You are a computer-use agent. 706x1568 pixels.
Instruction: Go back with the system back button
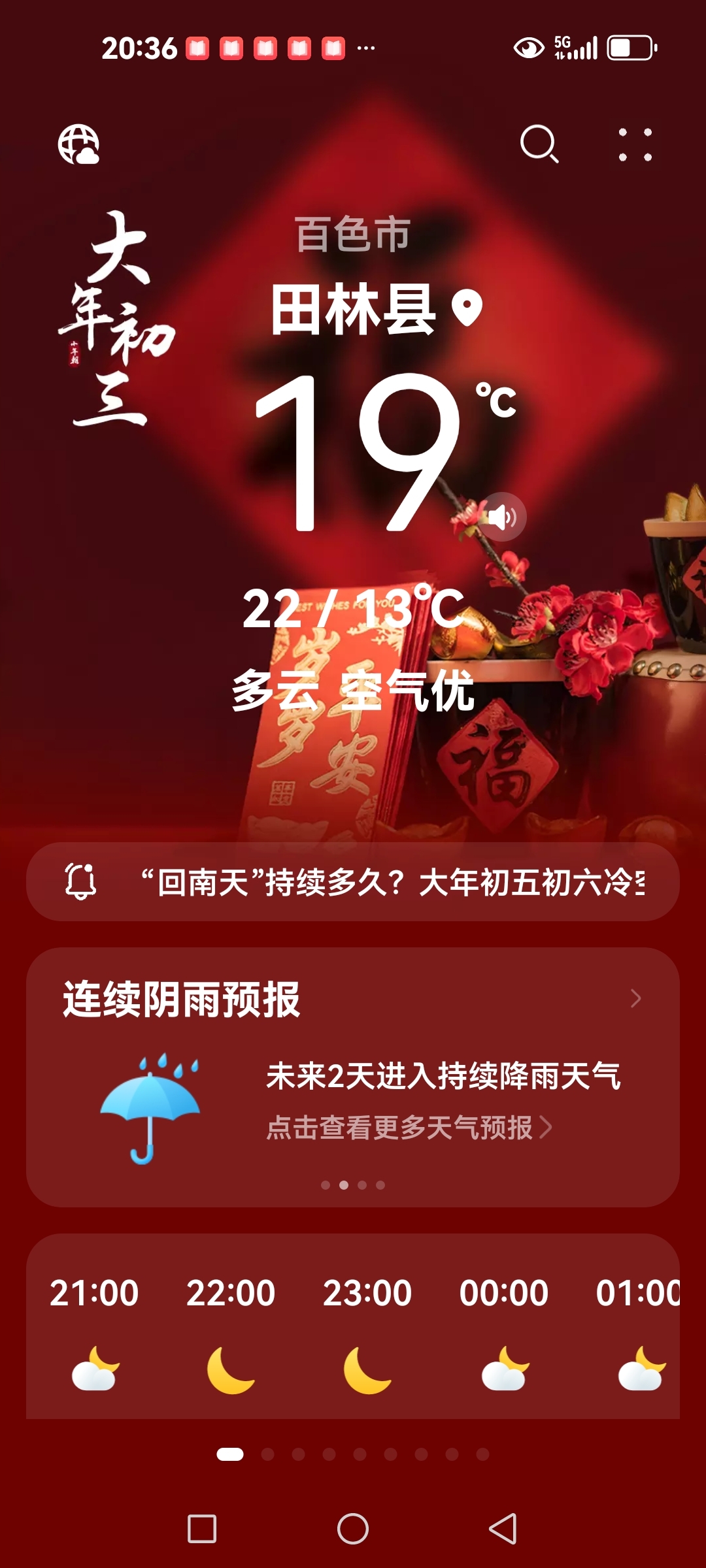pos(503,1529)
